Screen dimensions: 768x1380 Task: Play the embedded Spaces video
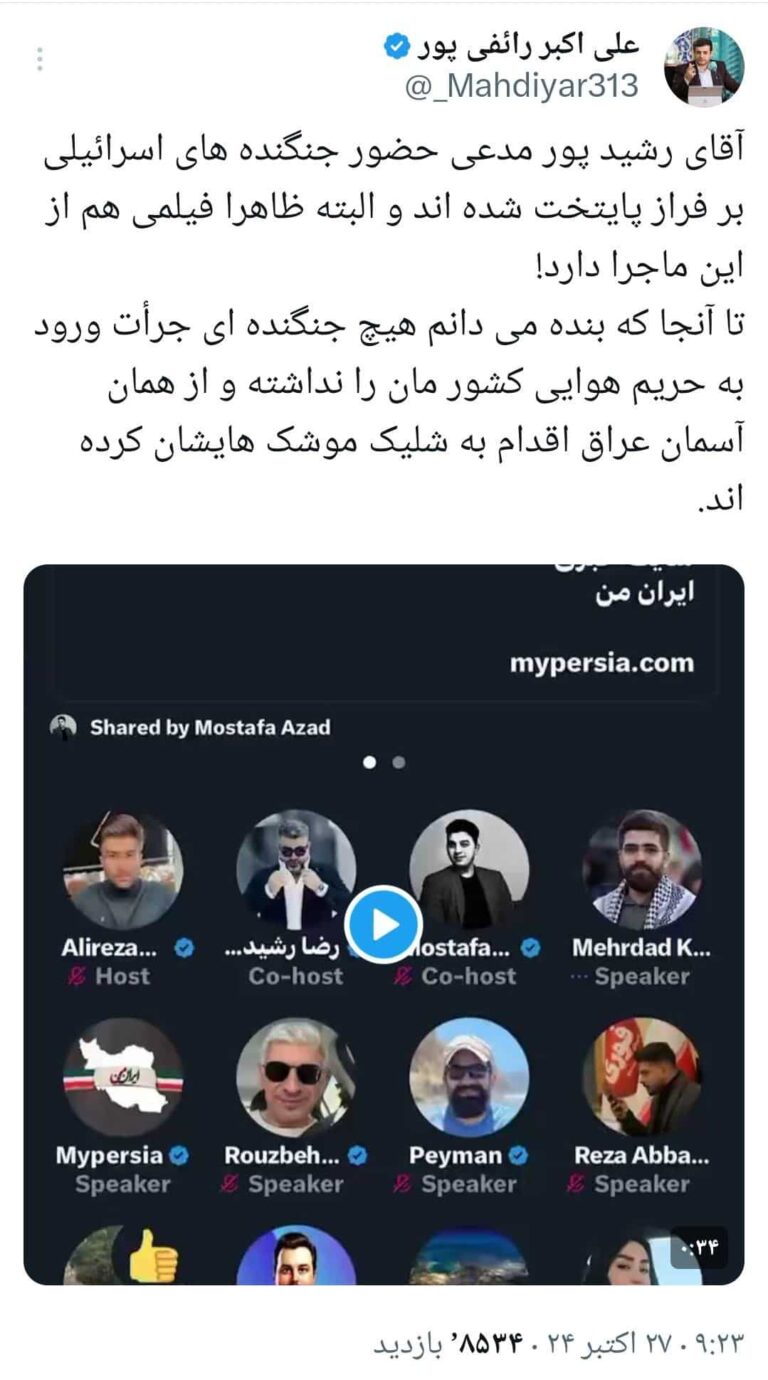pos(384,925)
